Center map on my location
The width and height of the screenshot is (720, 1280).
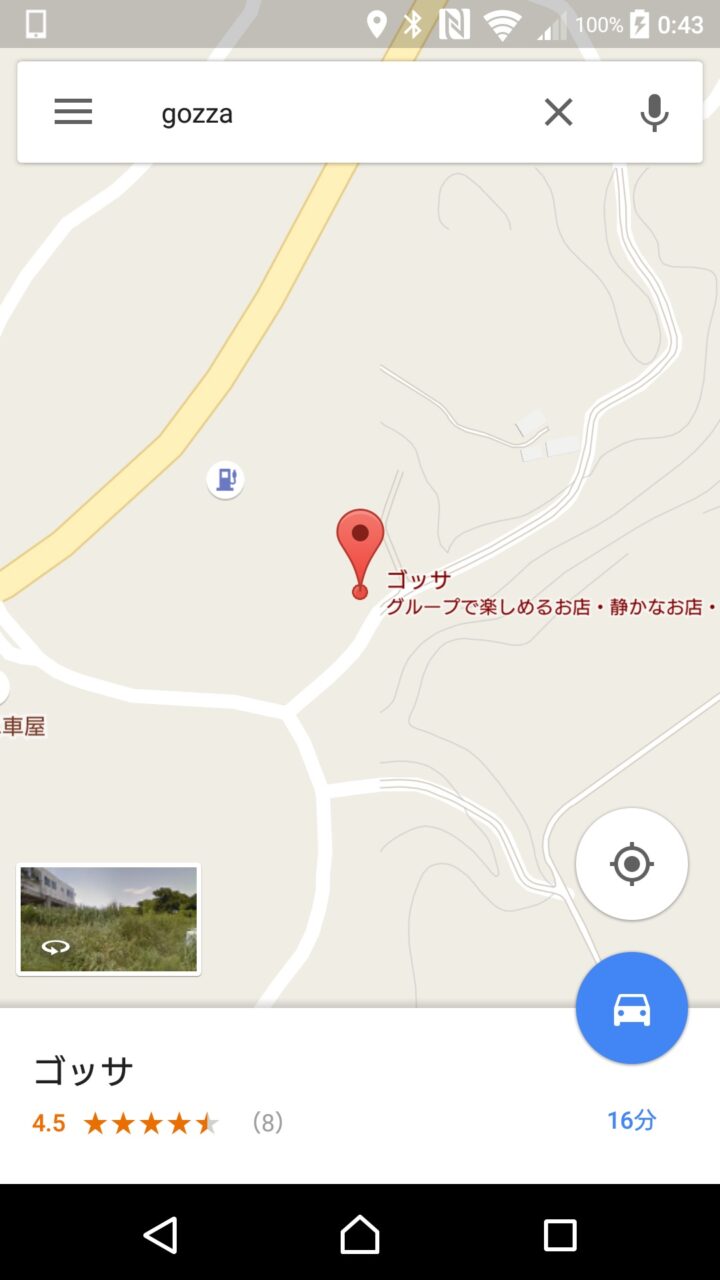point(631,864)
